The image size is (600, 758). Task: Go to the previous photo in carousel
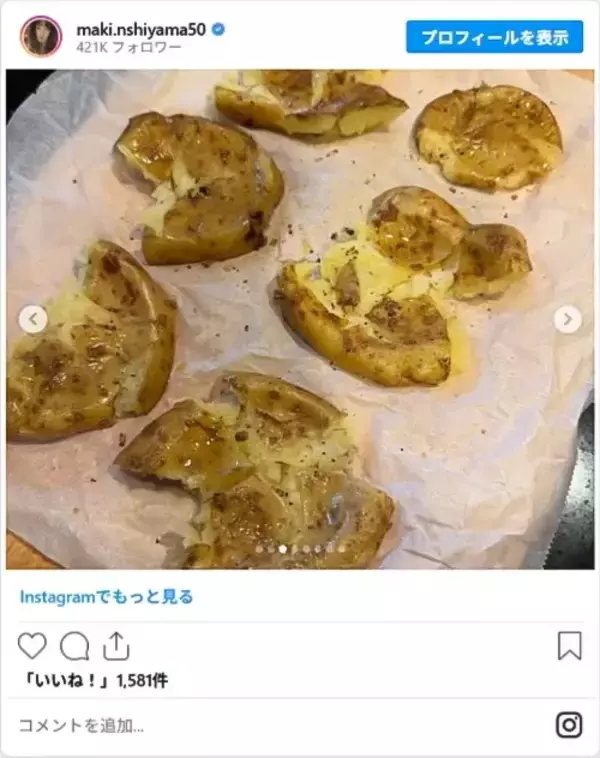pos(33,319)
